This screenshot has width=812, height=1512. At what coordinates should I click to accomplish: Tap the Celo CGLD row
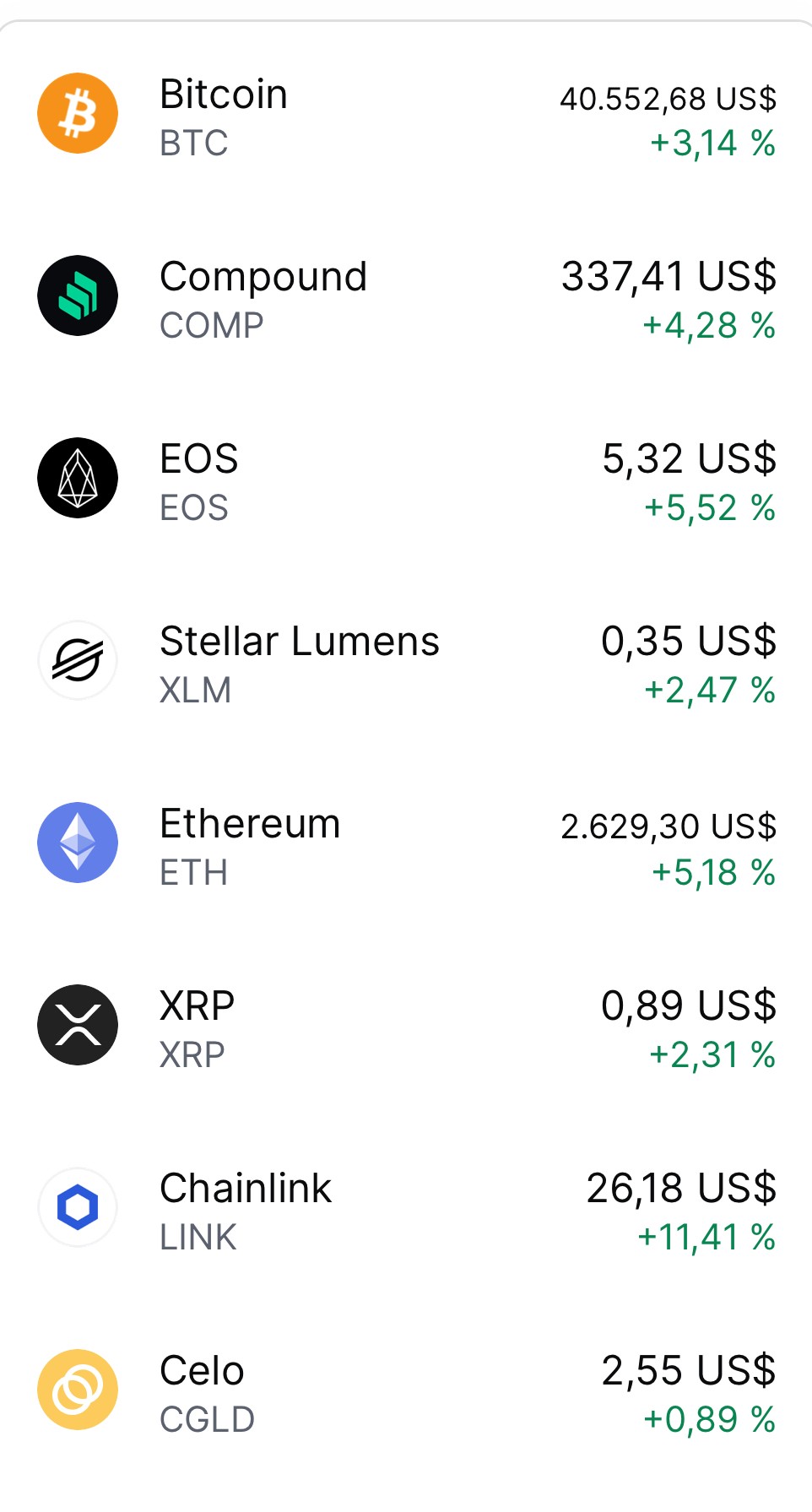(406, 1390)
